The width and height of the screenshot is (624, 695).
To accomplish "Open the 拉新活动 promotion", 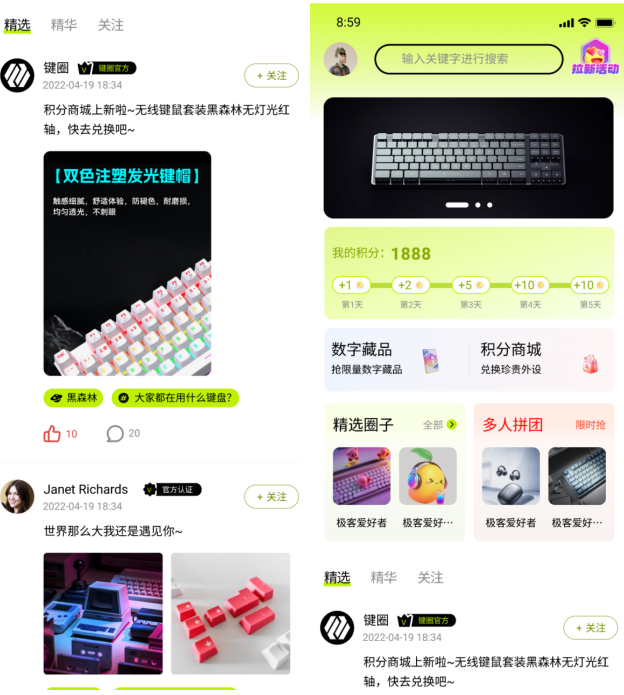I will point(595,57).
